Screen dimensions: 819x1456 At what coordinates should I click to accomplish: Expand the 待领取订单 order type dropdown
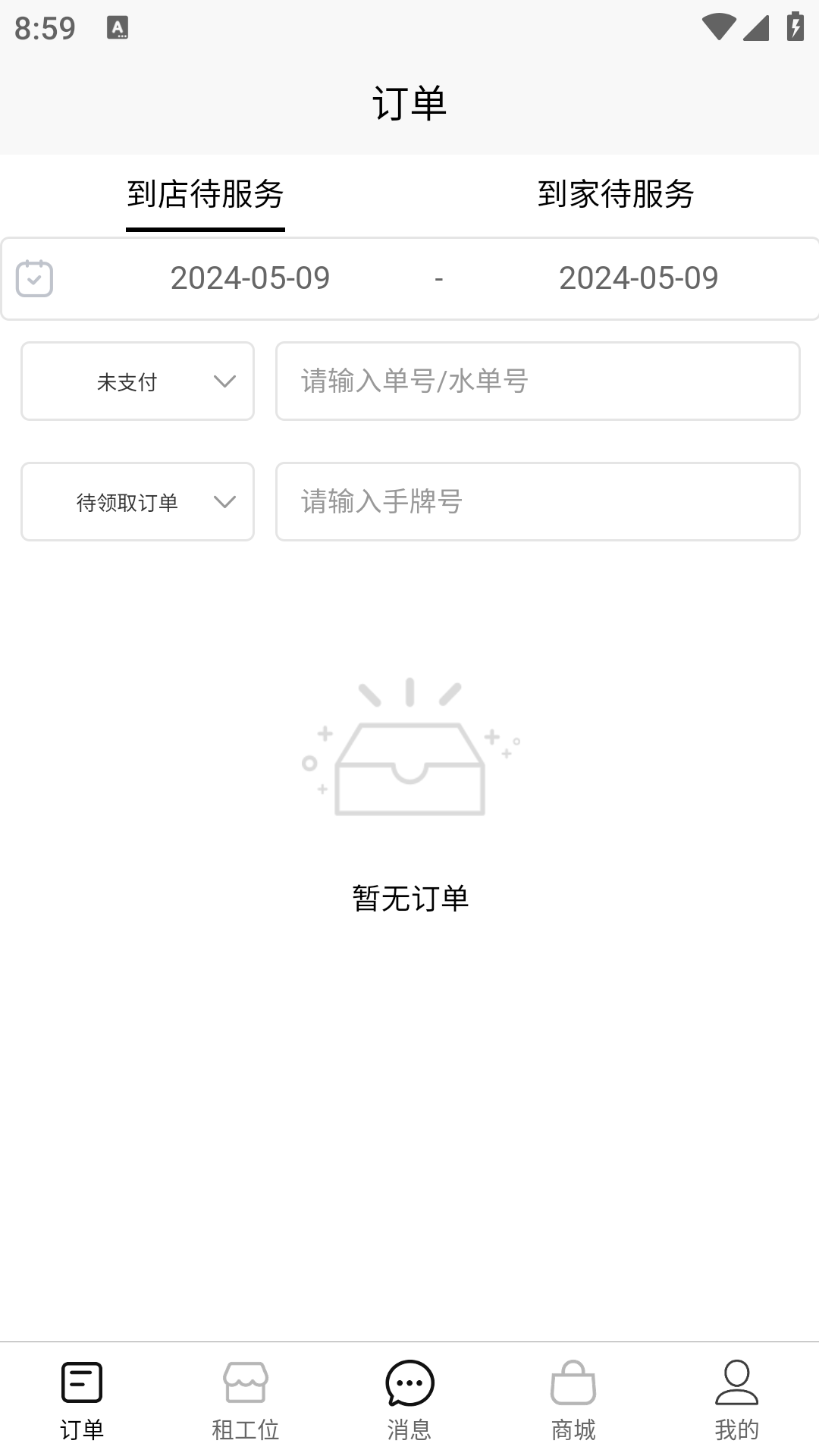136,502
